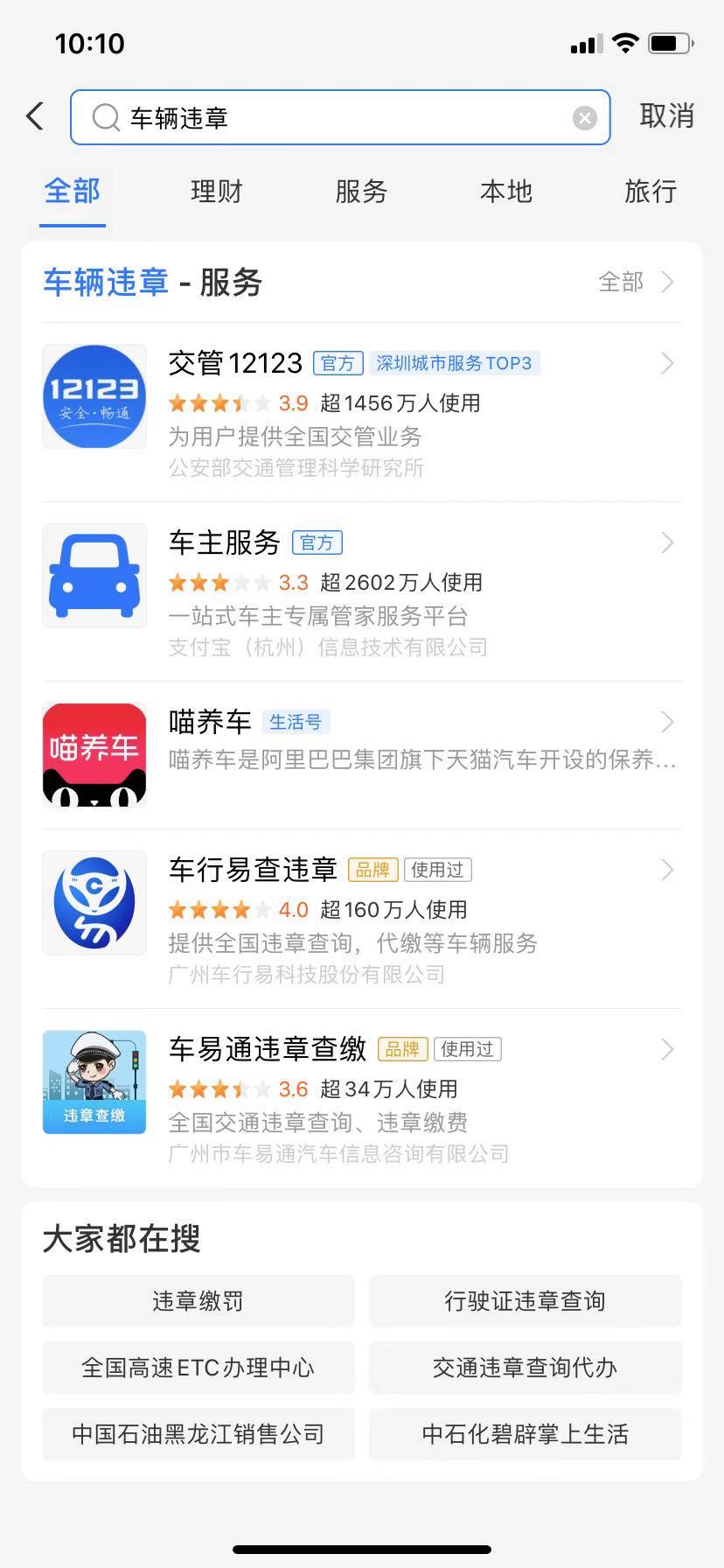Tap the 取消 cancel button
Viewport: 724px width, 1568px height.
(667, 115)
